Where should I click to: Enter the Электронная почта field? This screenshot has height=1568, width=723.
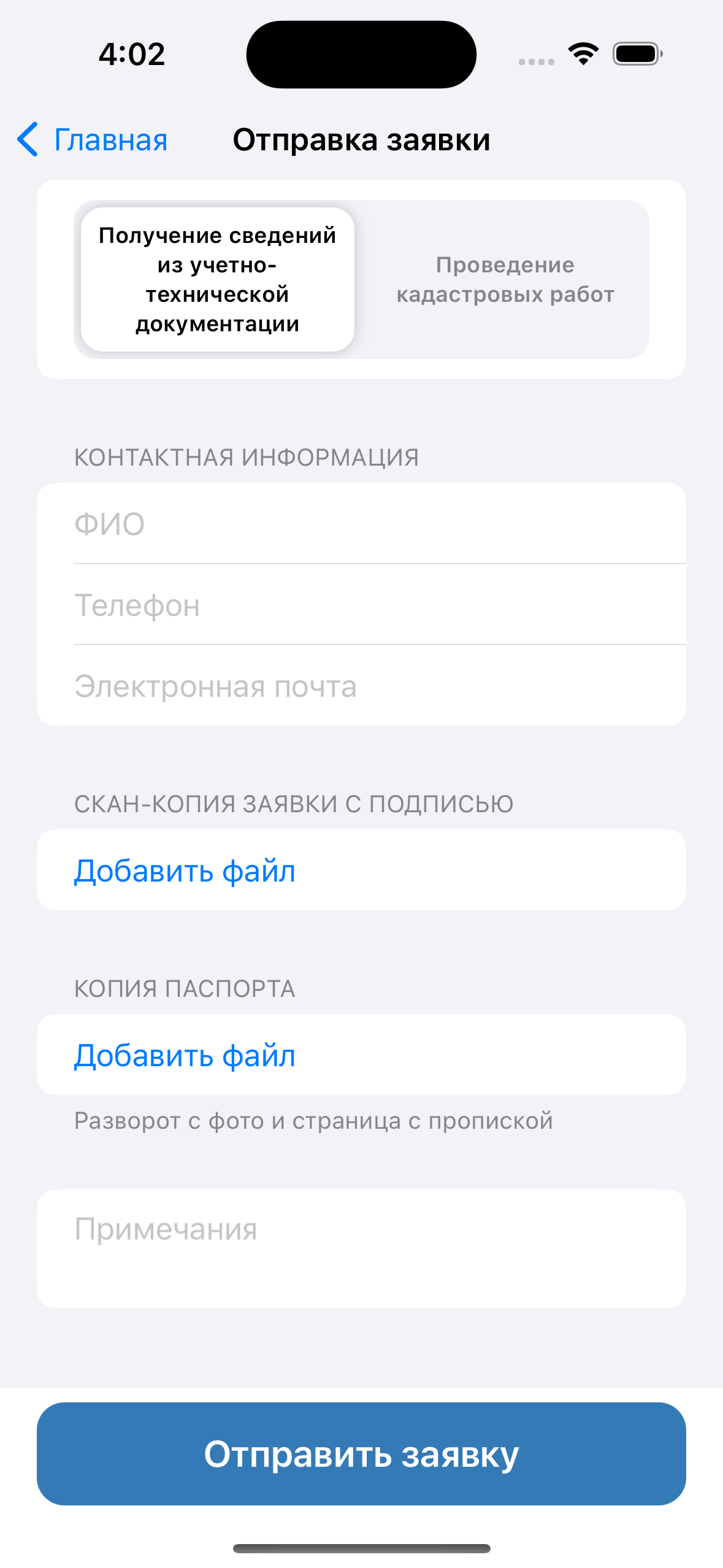click(x=361, y=686)
